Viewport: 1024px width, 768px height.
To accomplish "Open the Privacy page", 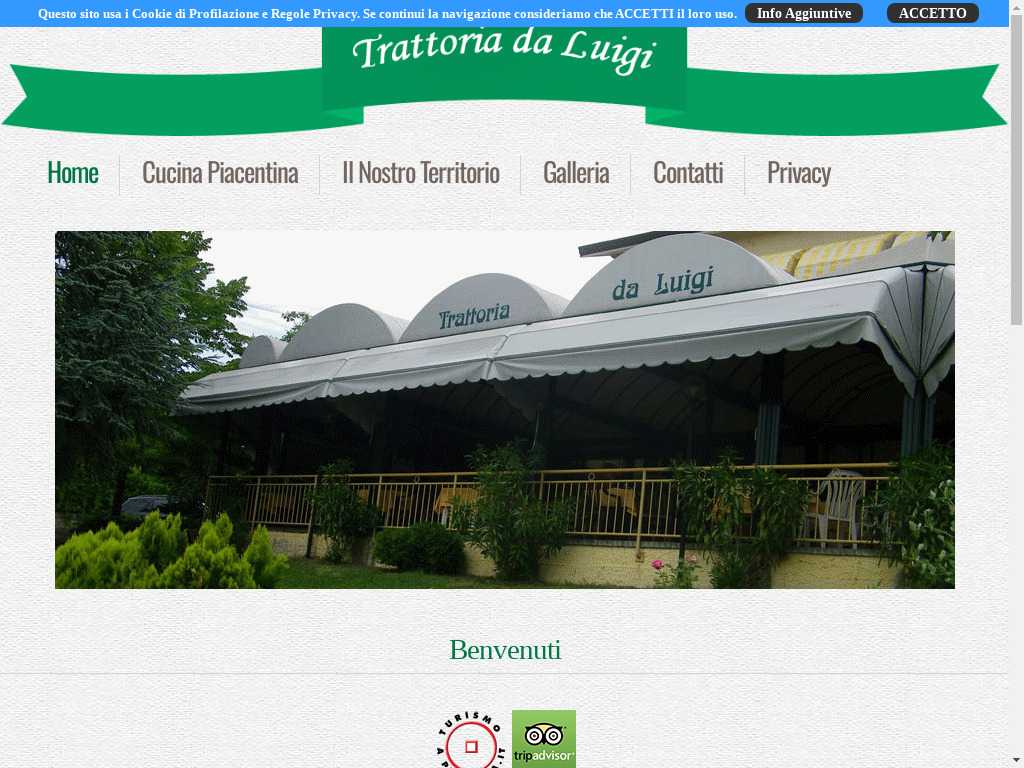I will (x=799, y=173).
